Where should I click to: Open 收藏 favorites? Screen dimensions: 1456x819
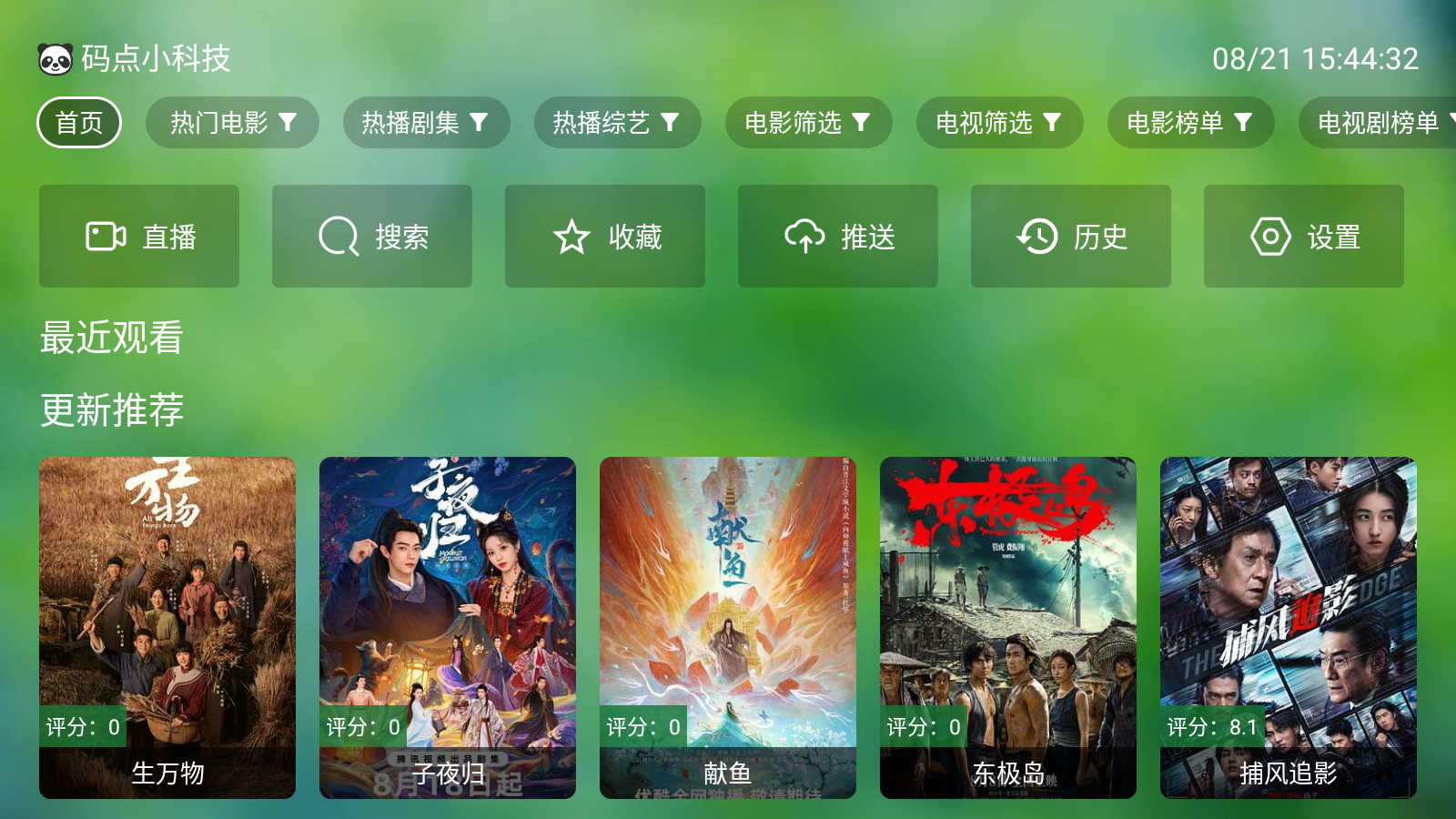point(605,237)
